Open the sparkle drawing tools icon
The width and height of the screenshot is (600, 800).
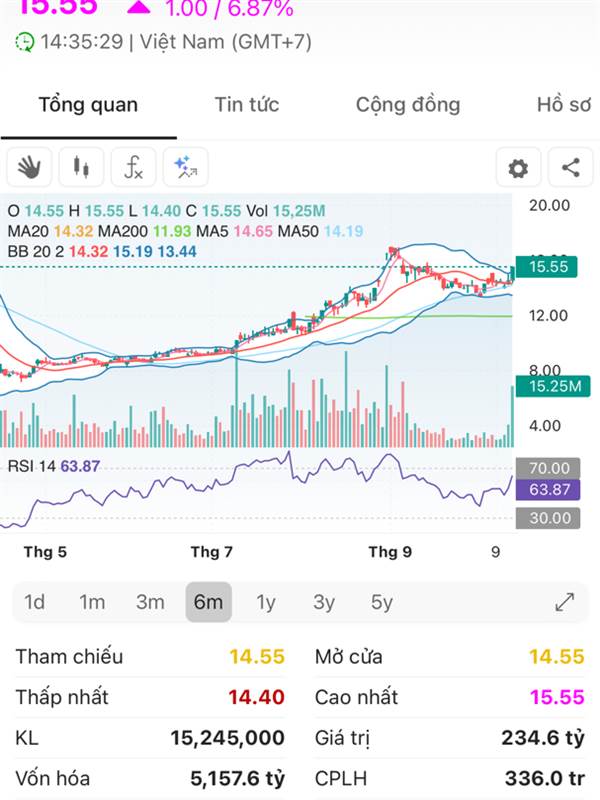point(185,168)
